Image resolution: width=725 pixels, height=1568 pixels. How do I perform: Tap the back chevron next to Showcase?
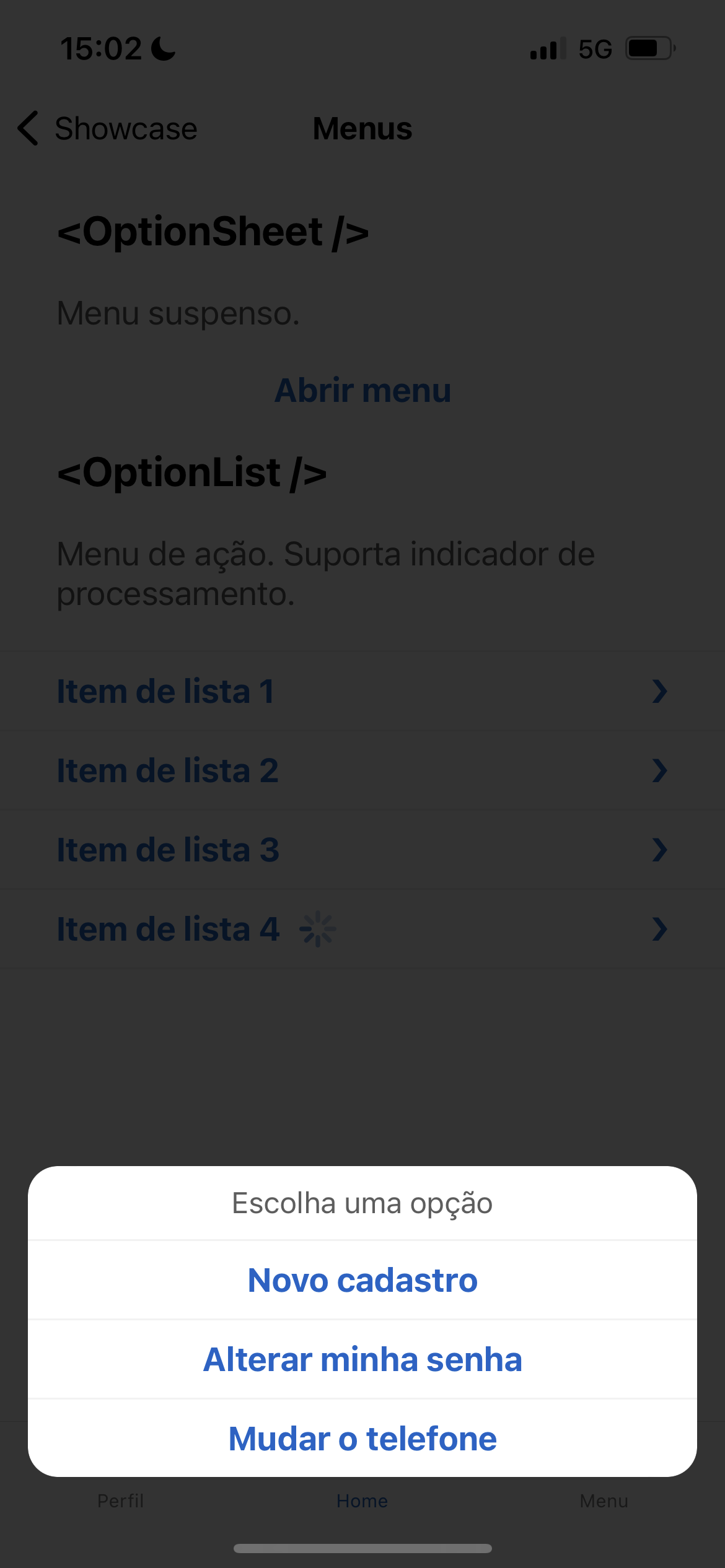(27, 129)
